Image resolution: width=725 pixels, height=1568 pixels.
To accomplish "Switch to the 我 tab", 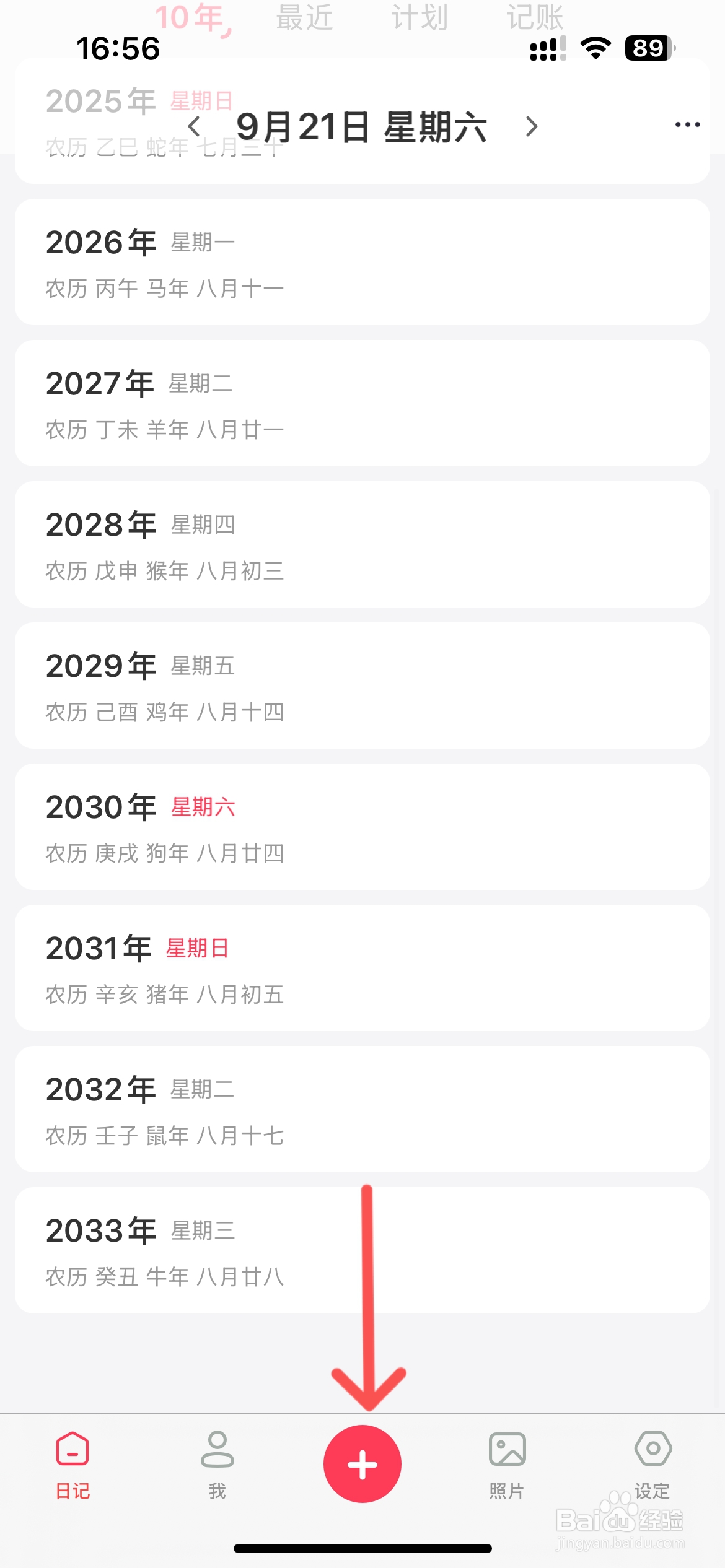I will click(217, 1465).
